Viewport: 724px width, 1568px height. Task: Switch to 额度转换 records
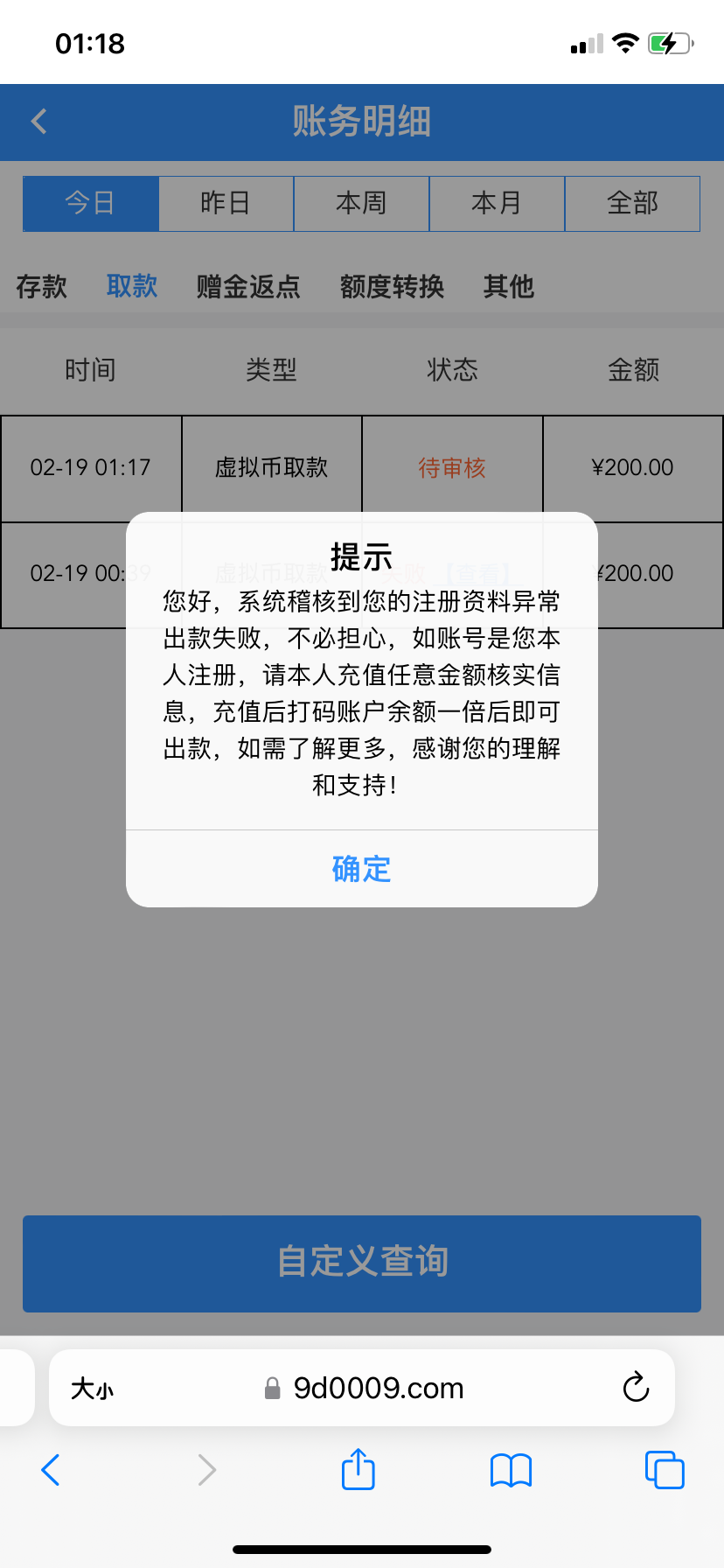pyautogui.click(x=392, y=286)
